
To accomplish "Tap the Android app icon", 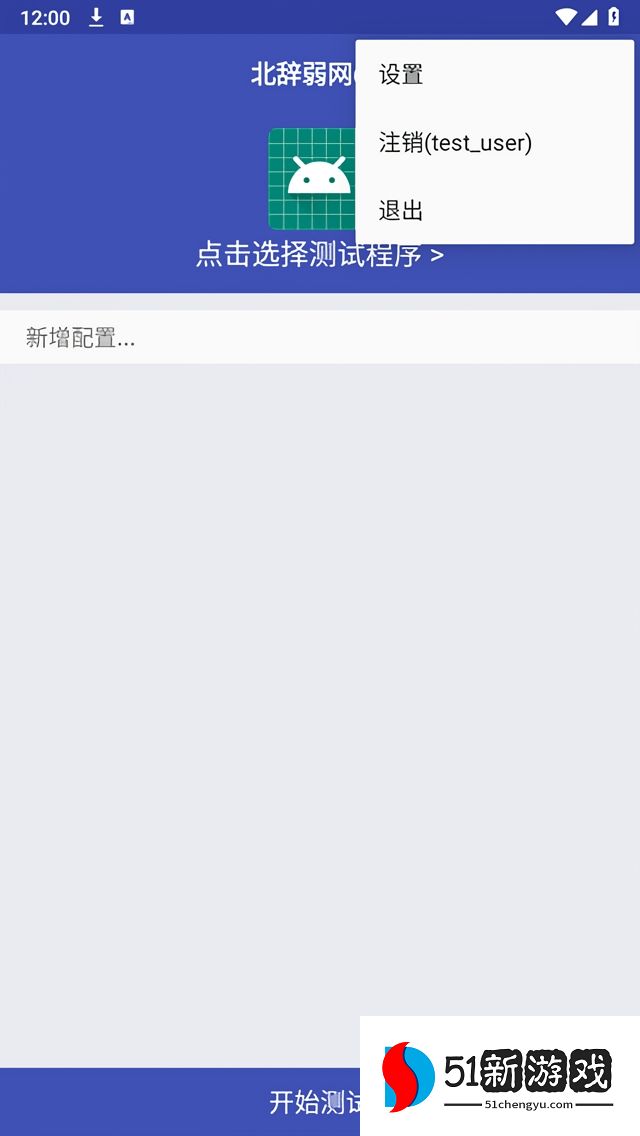I will 314,178.
